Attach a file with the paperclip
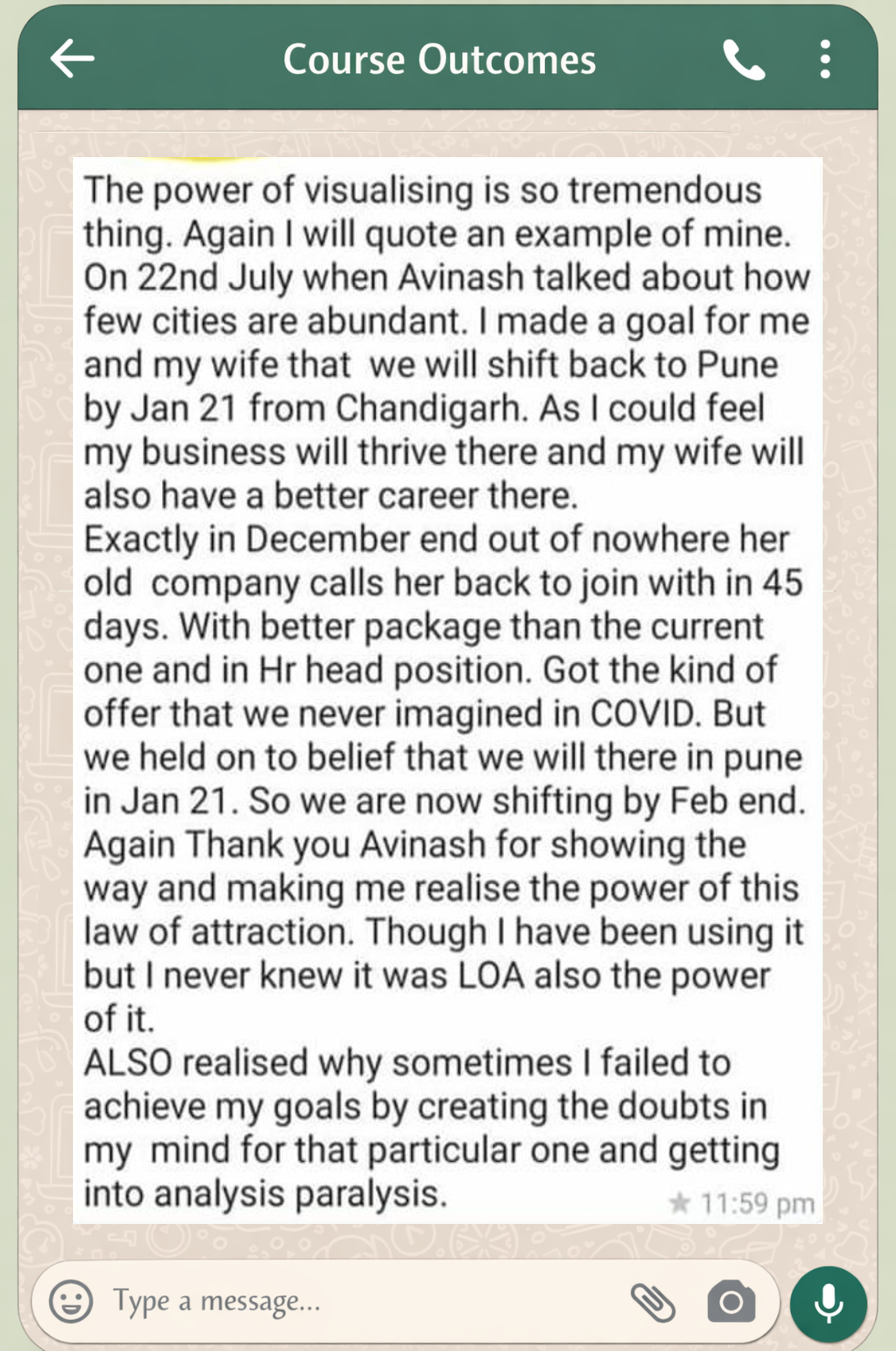This screenshot has width=896, height=1351. pos(653,1302)
